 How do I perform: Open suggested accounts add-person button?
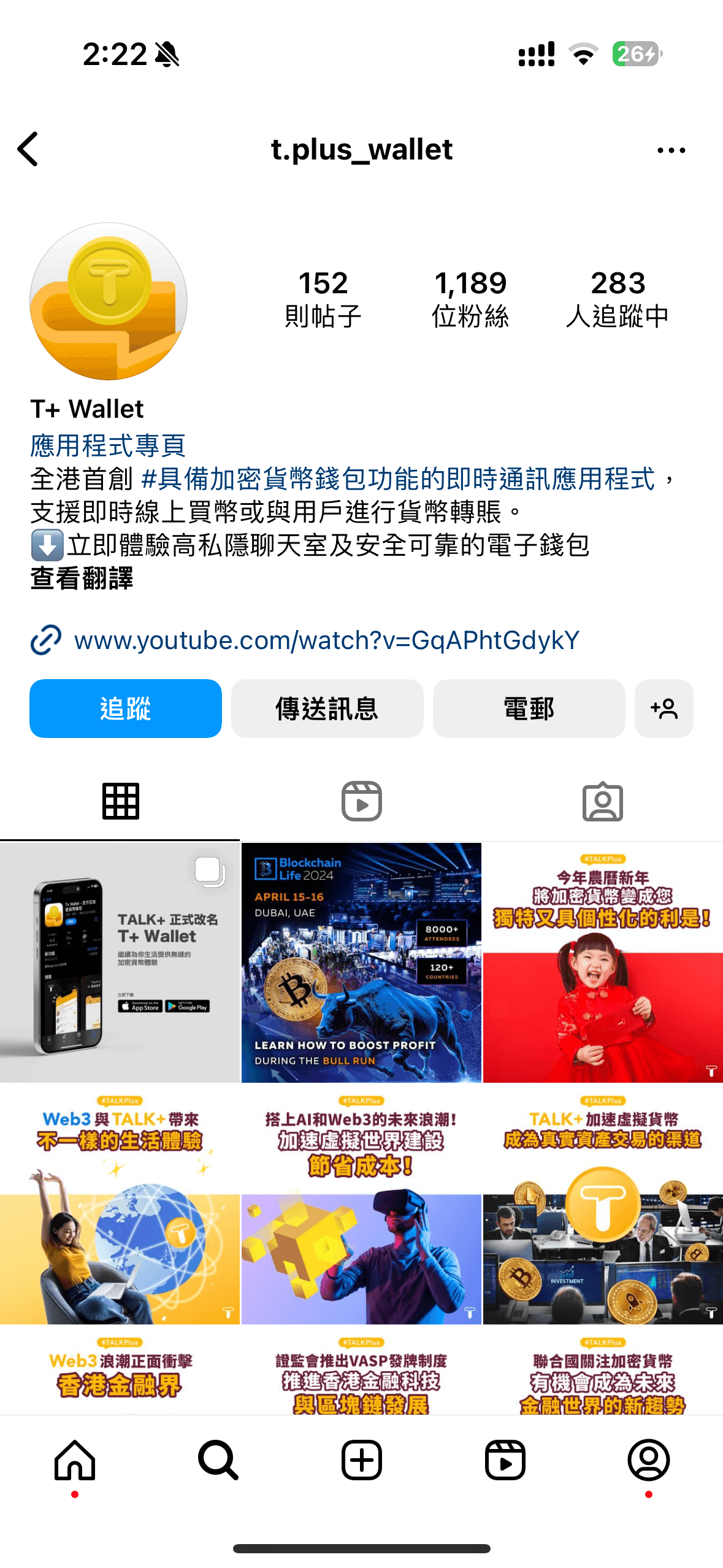pos(664,708)
